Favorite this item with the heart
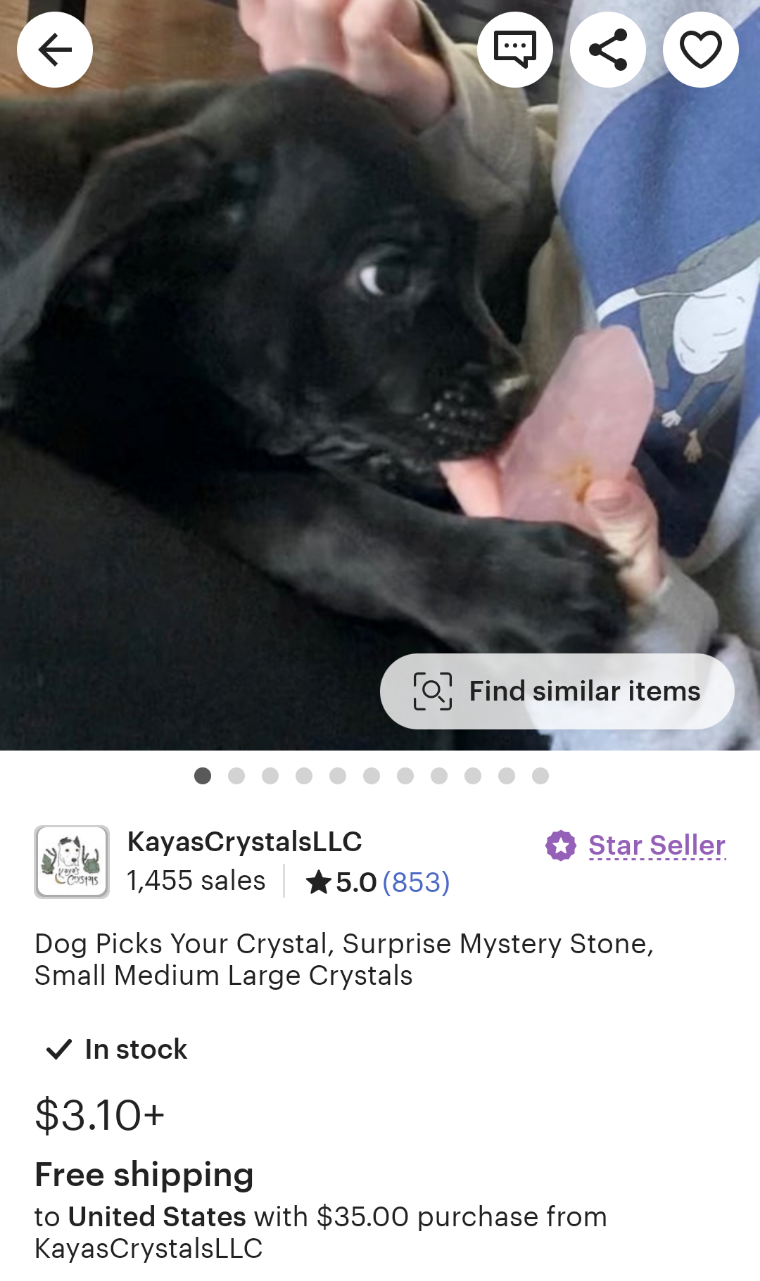760x1281 pixels. (701, 49)
